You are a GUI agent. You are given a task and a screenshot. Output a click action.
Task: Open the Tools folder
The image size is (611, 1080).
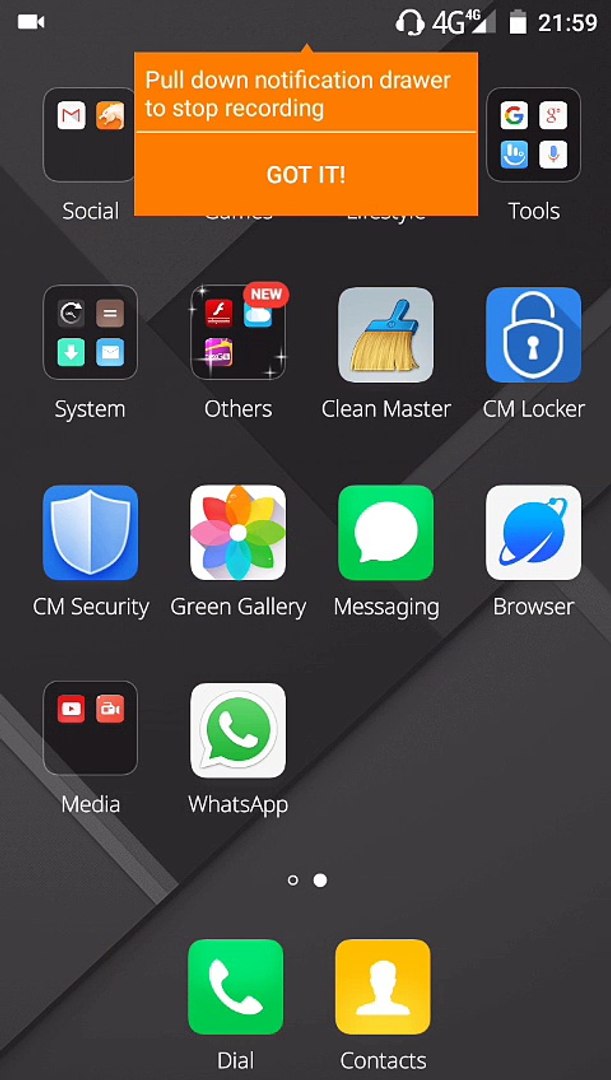pos(533,135)
